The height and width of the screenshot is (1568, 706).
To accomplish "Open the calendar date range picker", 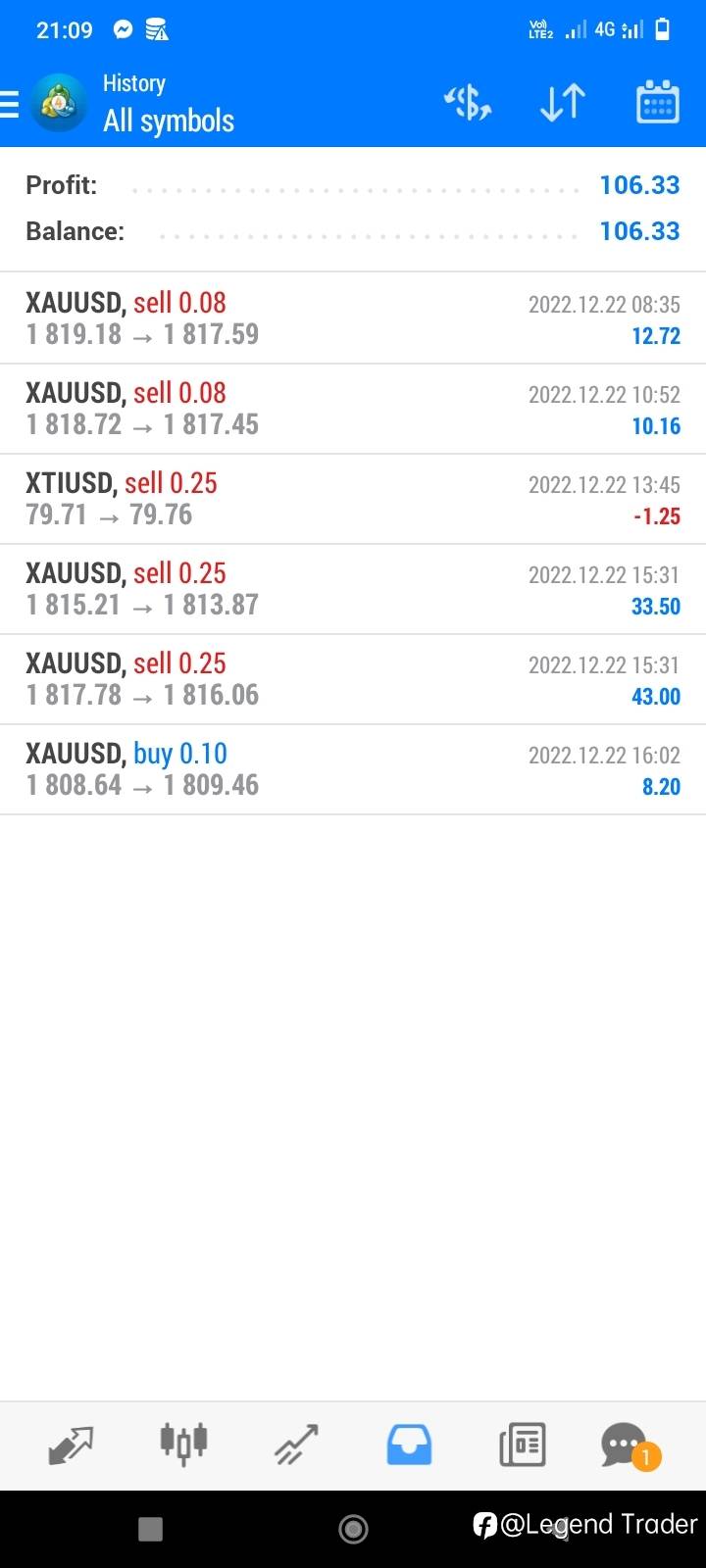I will [658, 102].
